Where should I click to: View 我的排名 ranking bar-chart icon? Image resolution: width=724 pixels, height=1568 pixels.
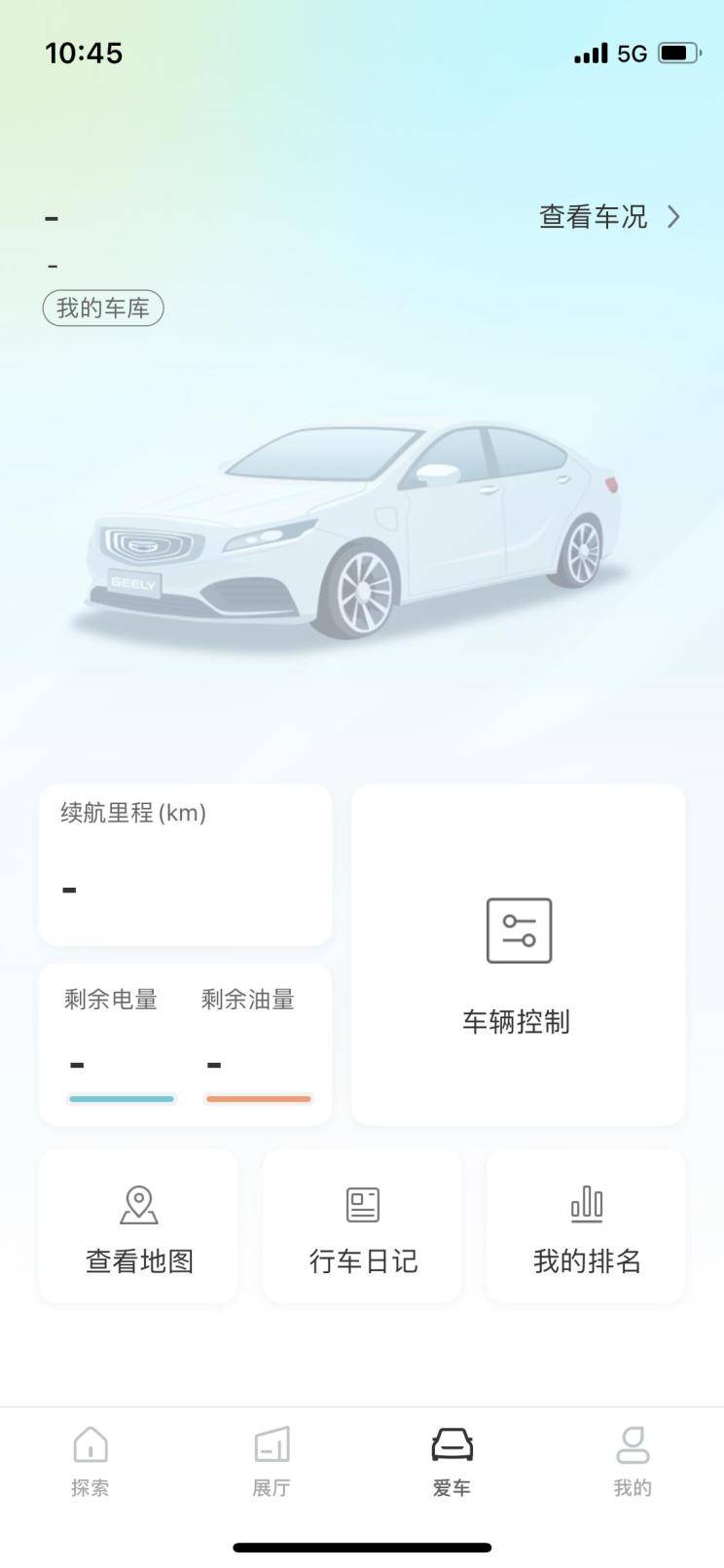point(585,1203)
